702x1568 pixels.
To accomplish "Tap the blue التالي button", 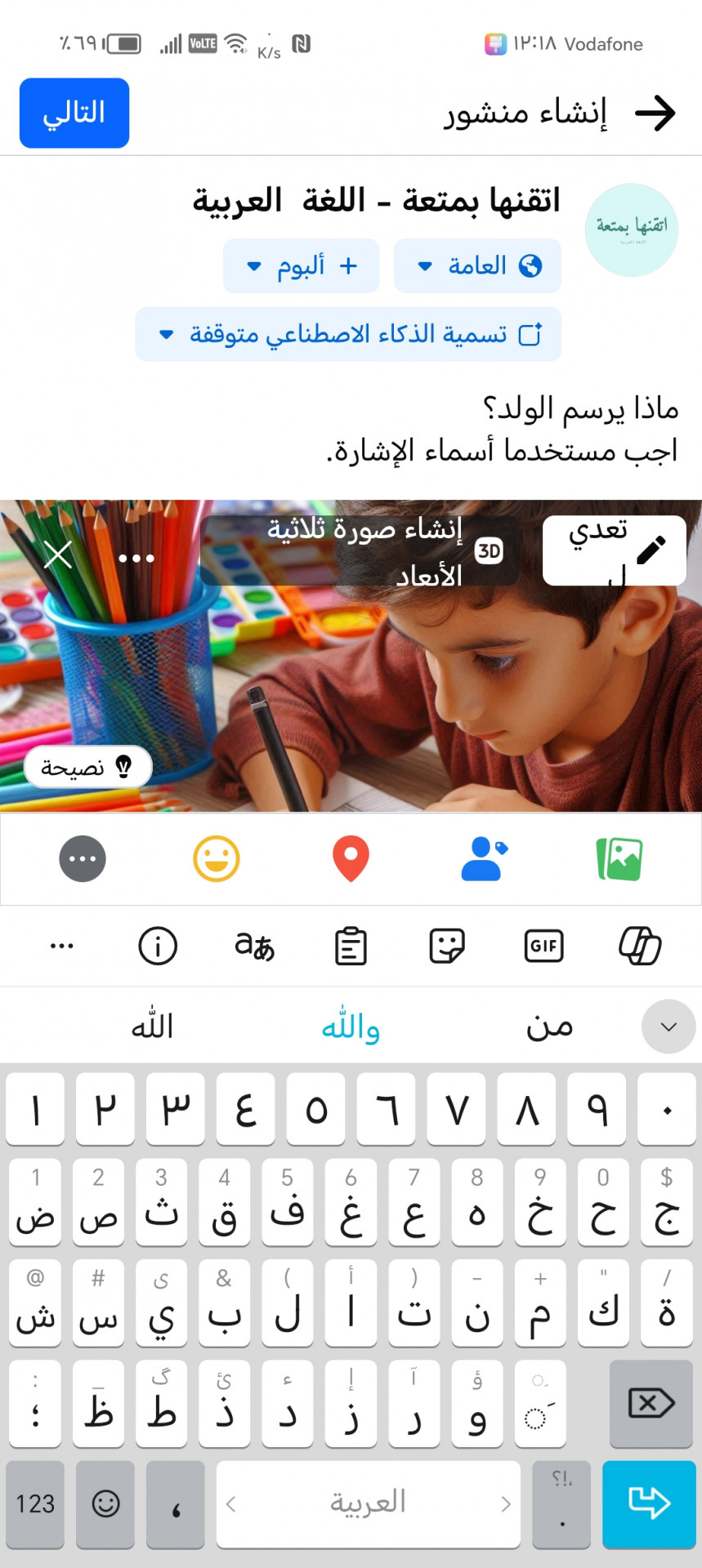I will point(74,113).
